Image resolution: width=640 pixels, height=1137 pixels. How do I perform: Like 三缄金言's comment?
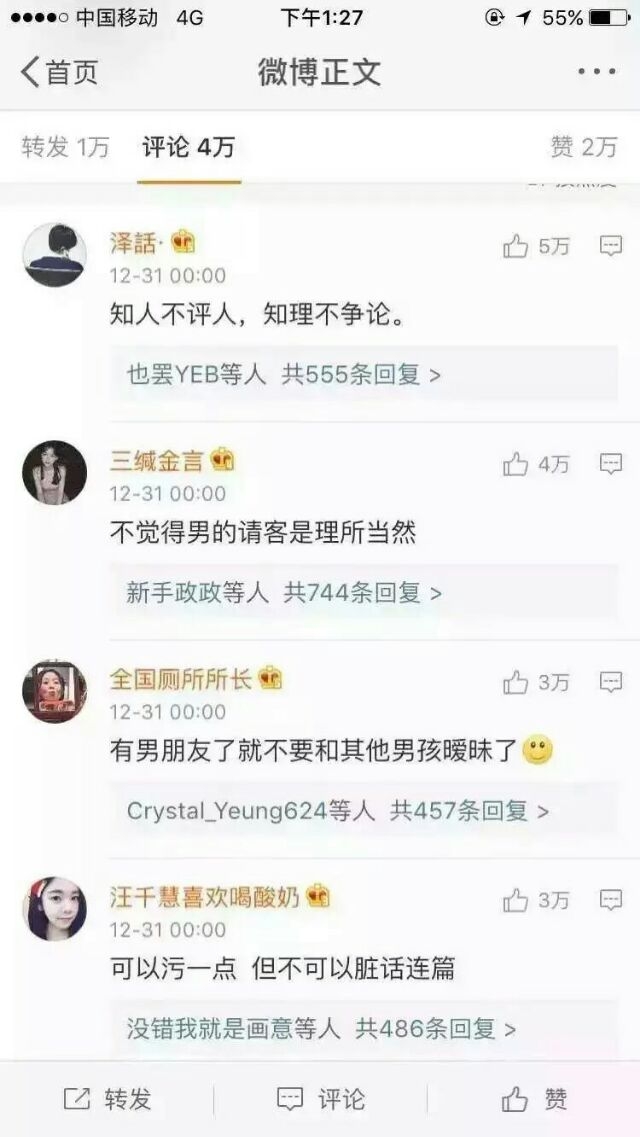click(536, 464)
